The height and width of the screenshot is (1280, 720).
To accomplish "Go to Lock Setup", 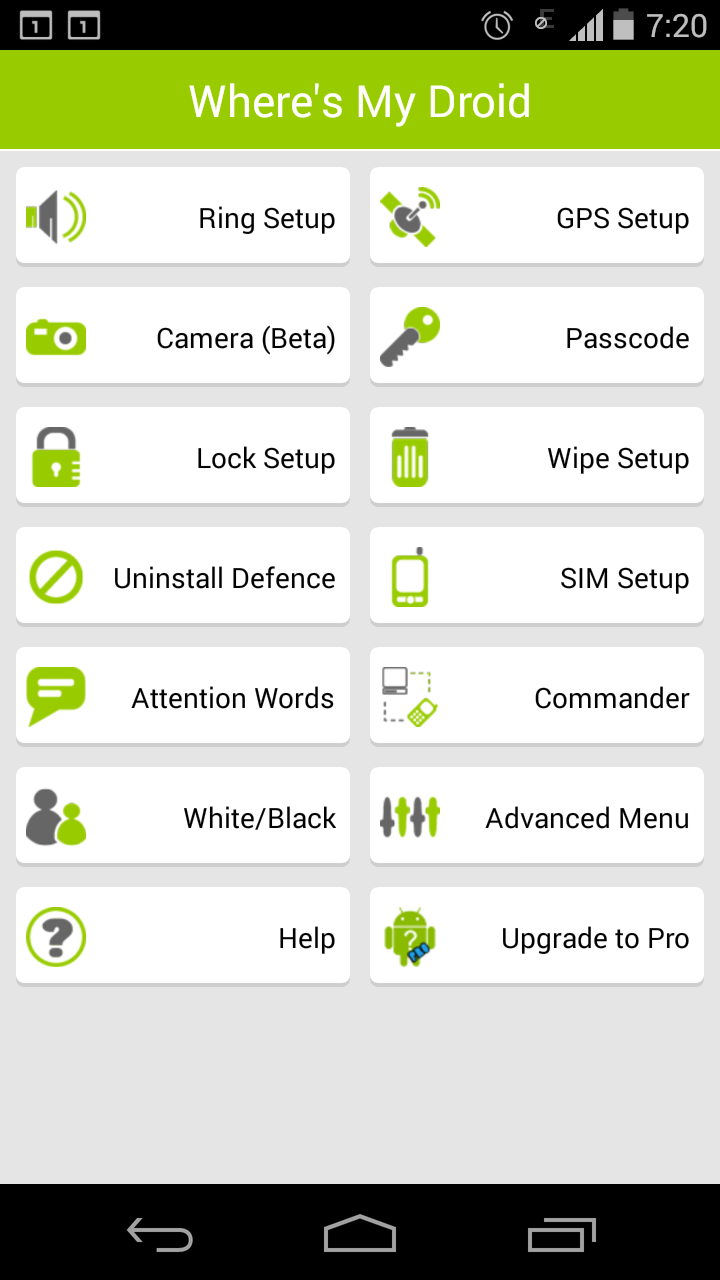I will click(x=183, y=456).
